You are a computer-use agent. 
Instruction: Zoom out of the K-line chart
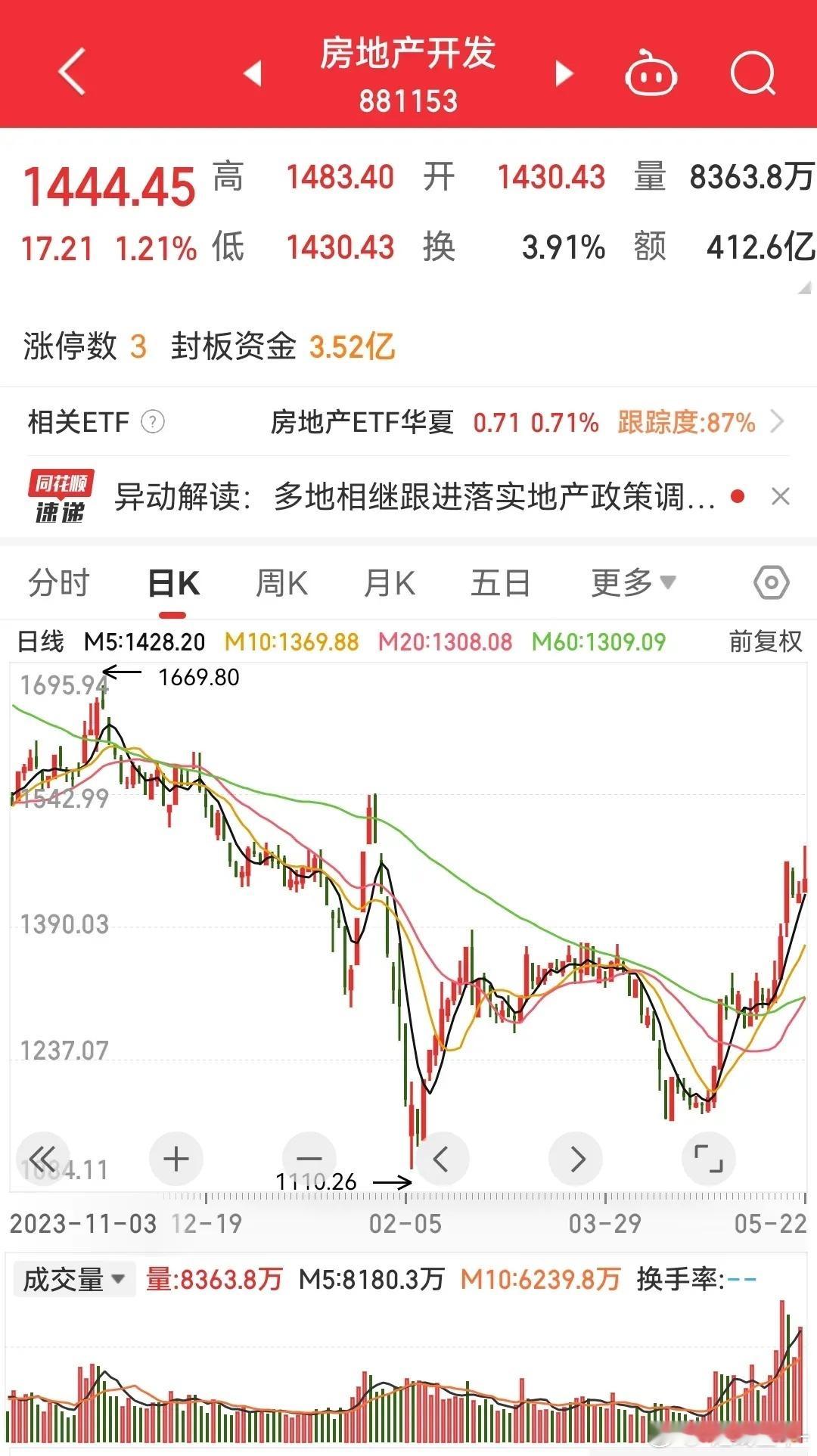click(x=309, y=1158)
